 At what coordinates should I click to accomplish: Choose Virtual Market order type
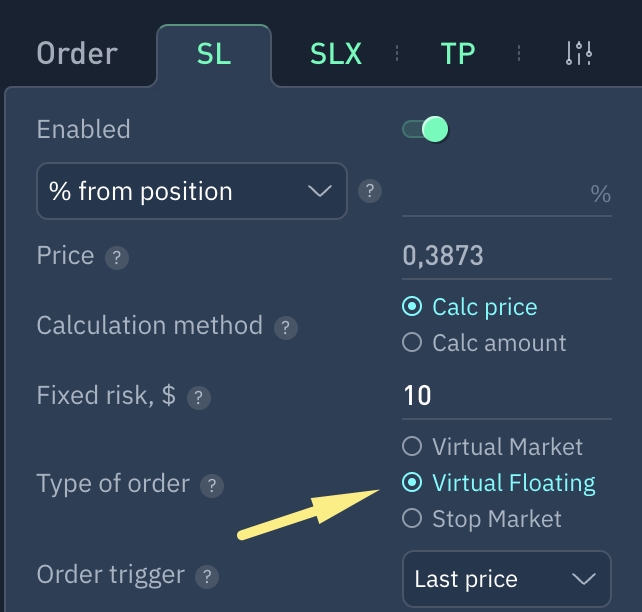[x=412, y=446]
